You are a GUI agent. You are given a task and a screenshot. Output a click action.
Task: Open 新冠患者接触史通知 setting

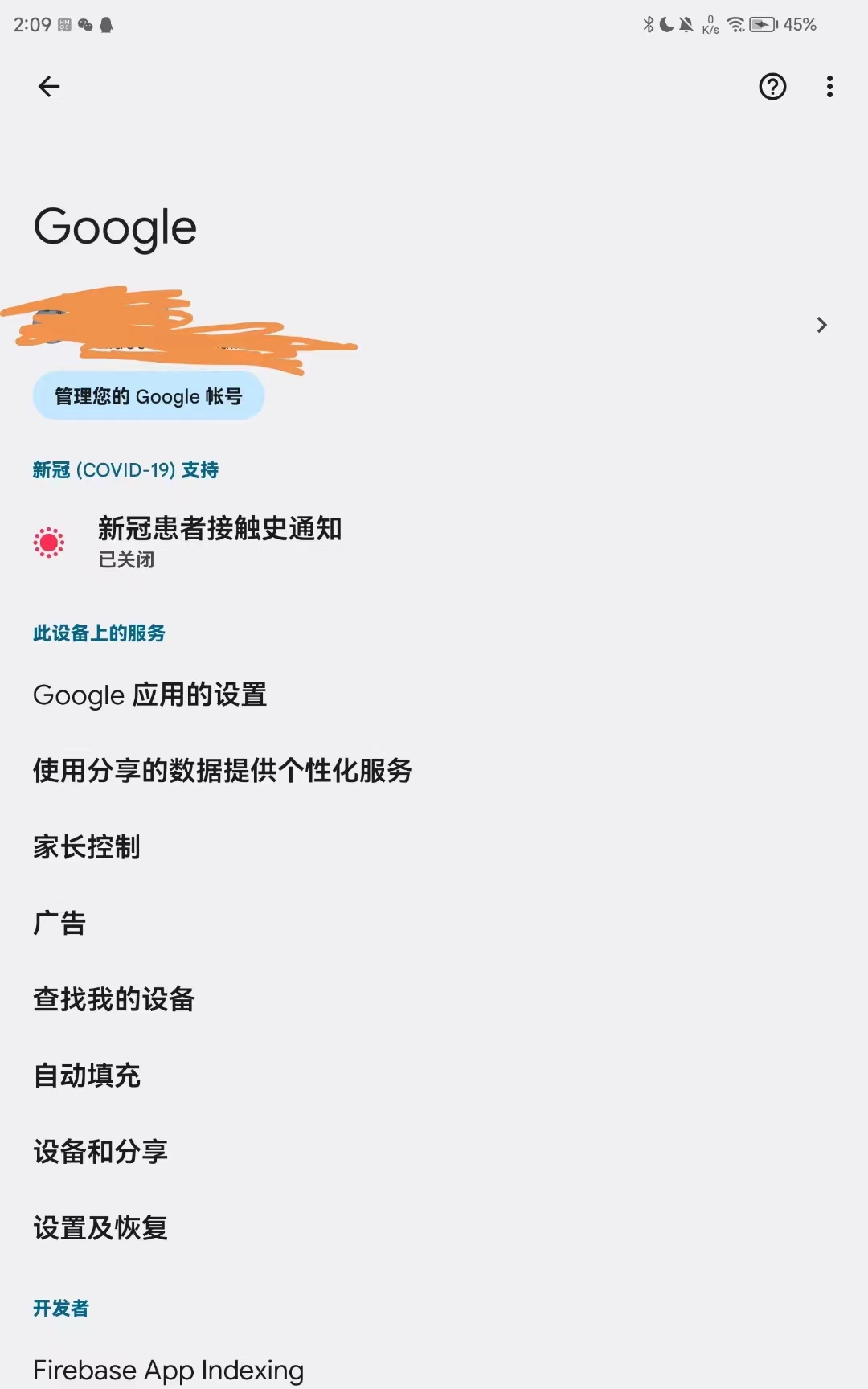(219, 542)
